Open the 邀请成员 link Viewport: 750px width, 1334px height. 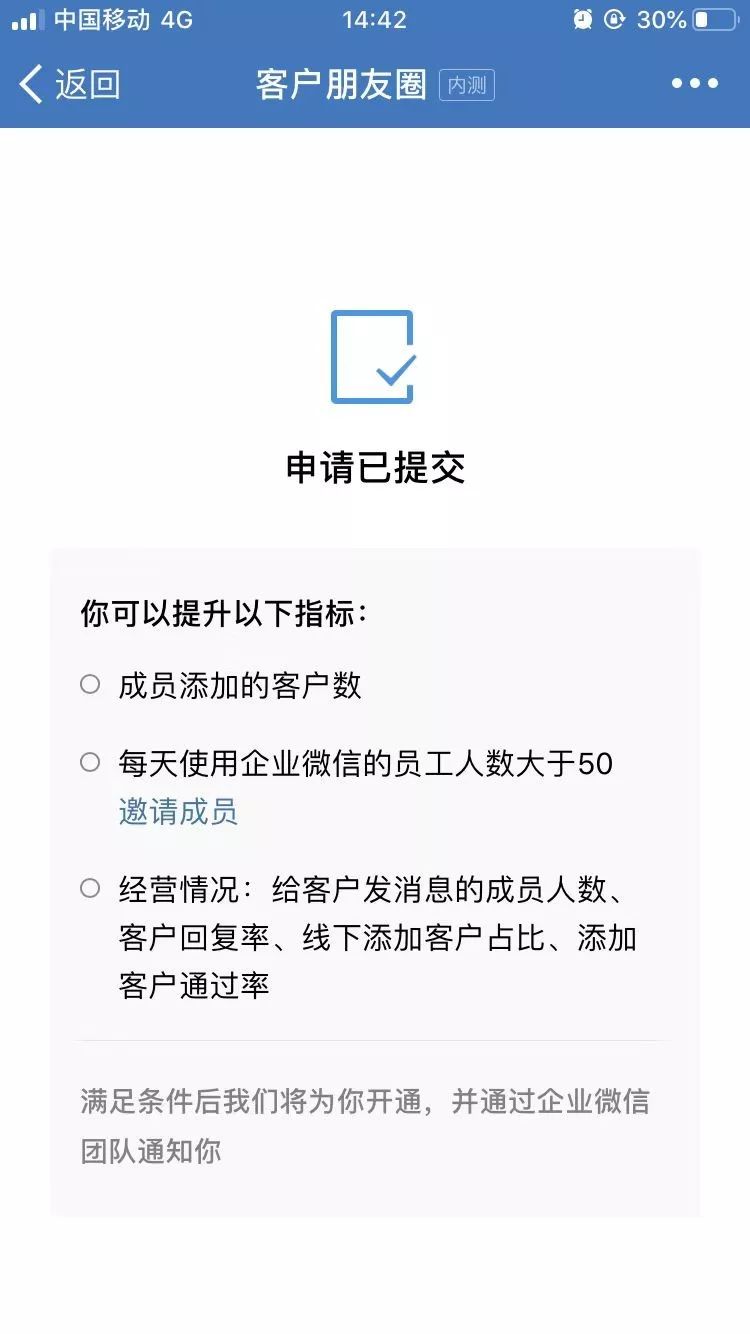(x=178, y=811)
